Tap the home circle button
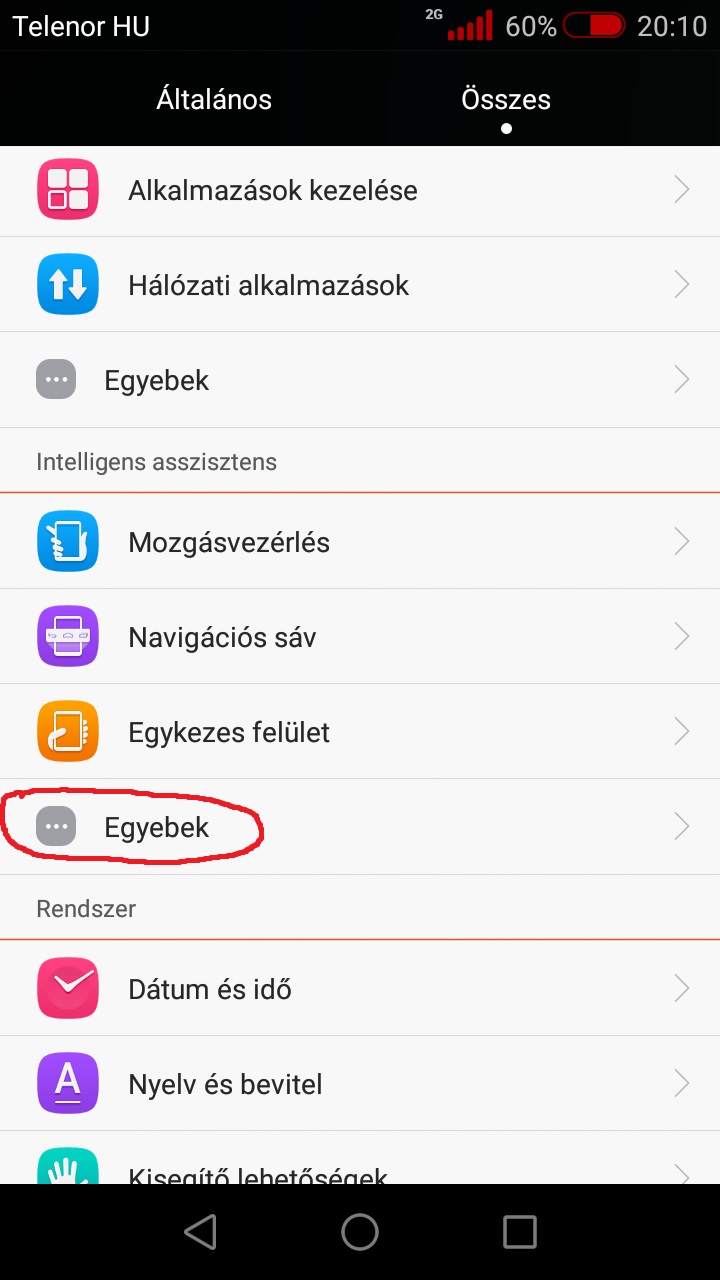 [360, 1232]
